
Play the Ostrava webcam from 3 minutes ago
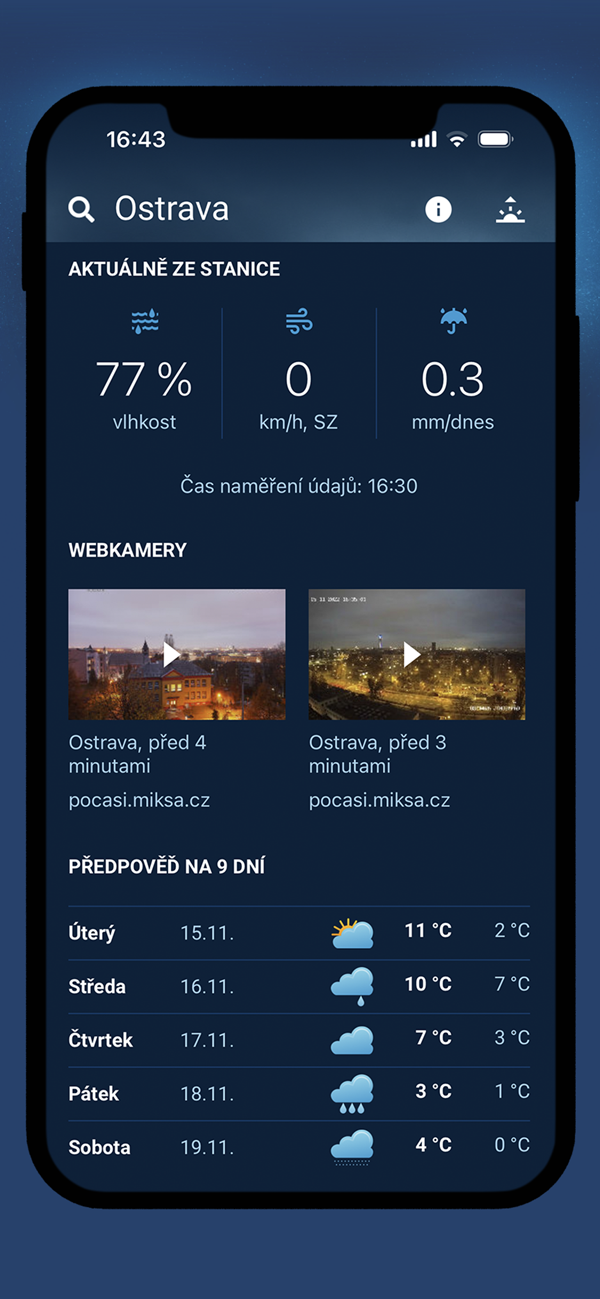(x=416, y=654)
